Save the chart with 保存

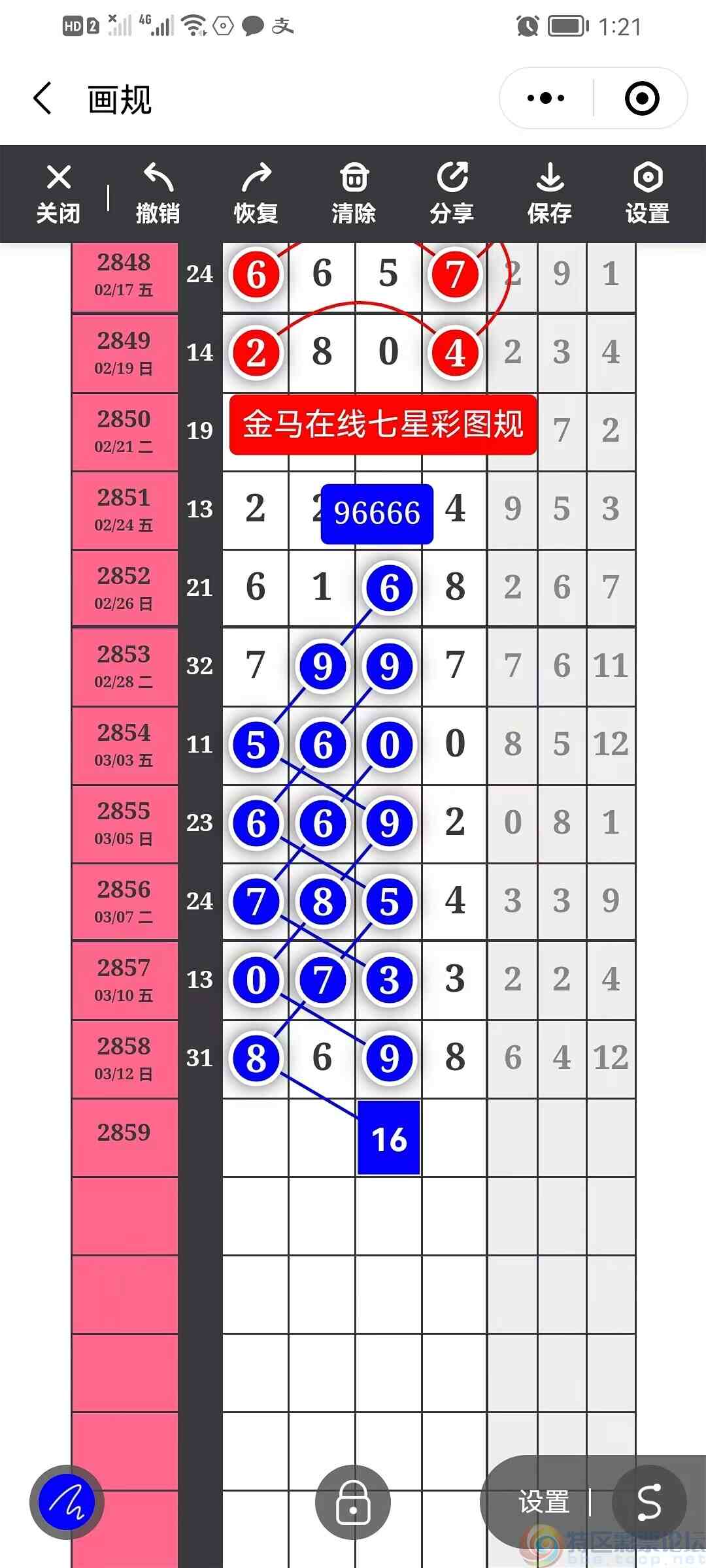[550, 194]
